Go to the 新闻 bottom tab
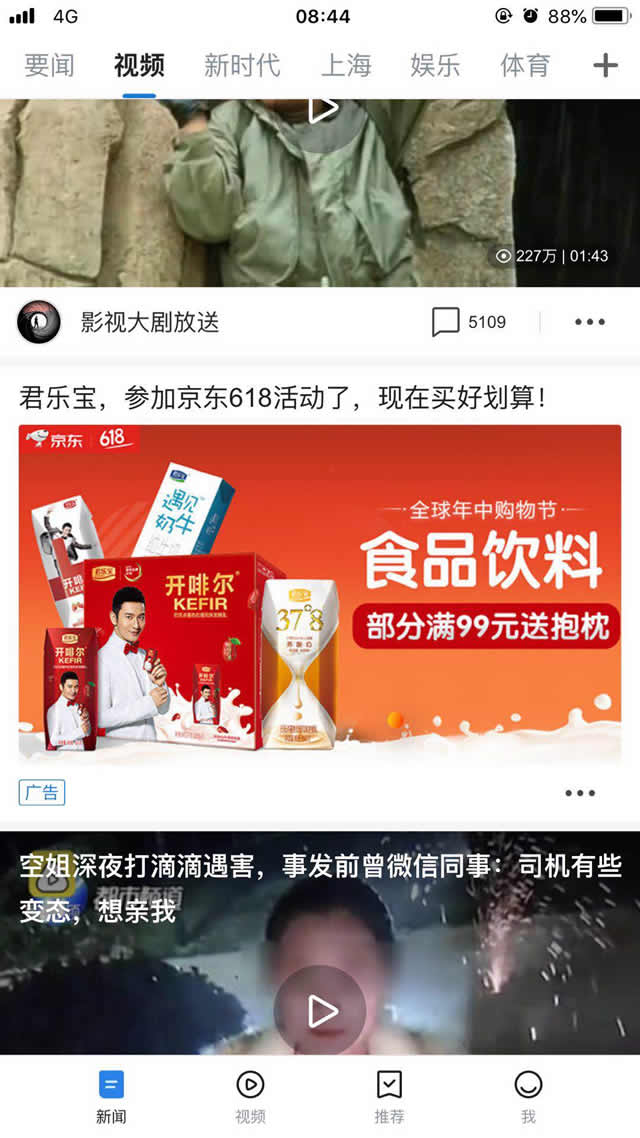640x1138 pixels. (111, 1095)
